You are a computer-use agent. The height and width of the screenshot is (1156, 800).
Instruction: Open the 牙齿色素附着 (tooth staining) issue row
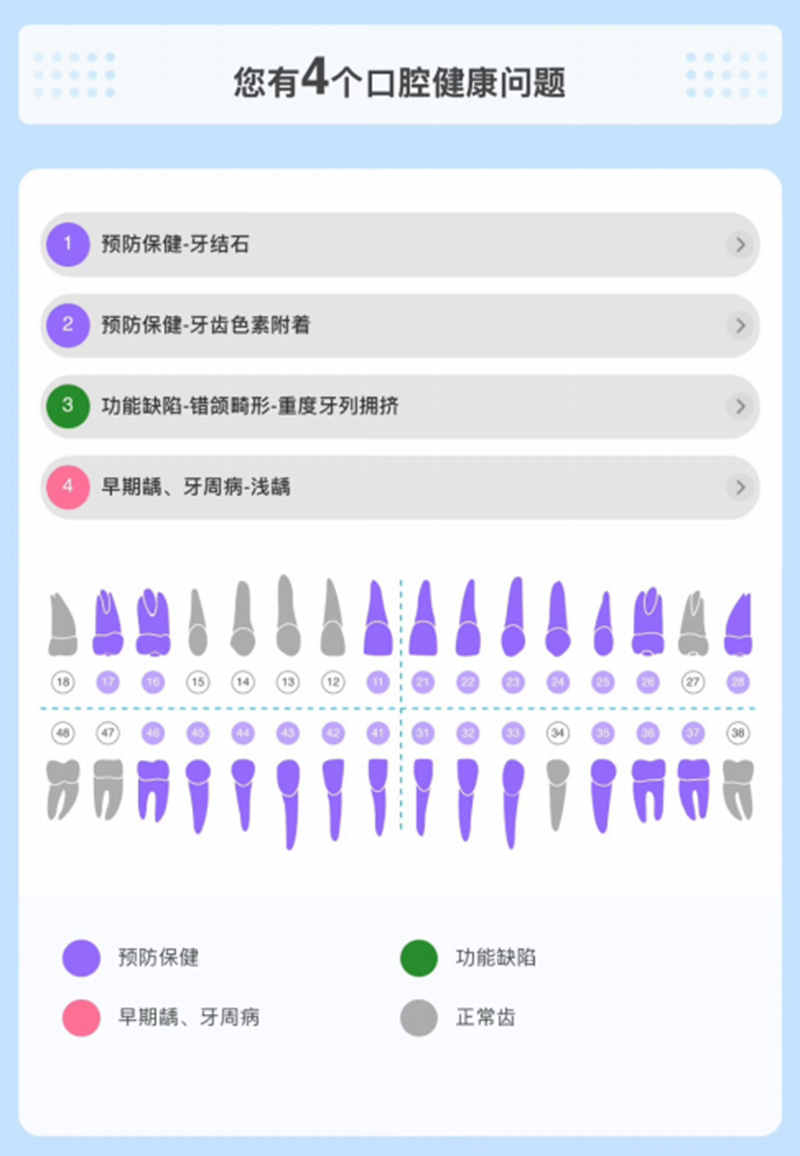click(x=400, y=325)
